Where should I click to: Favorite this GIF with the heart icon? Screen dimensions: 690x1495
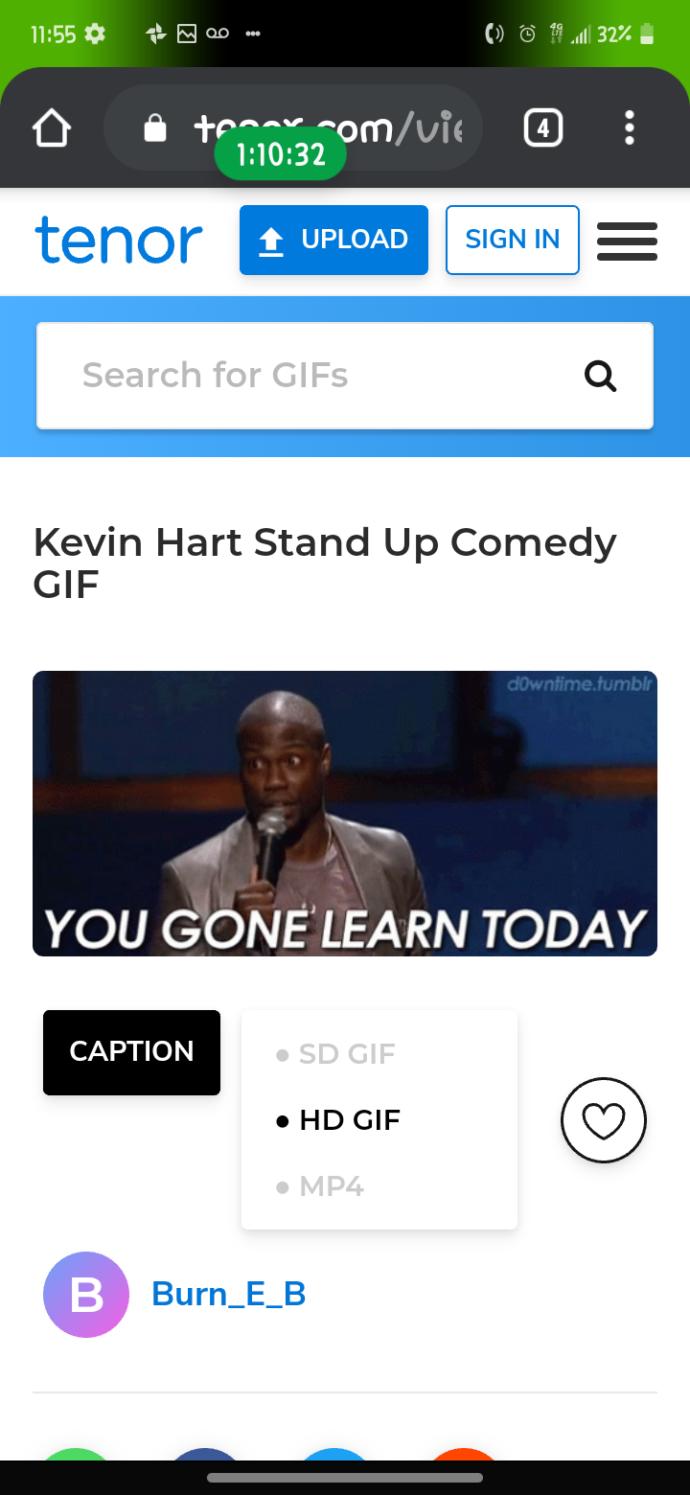tap(604, 1120)
